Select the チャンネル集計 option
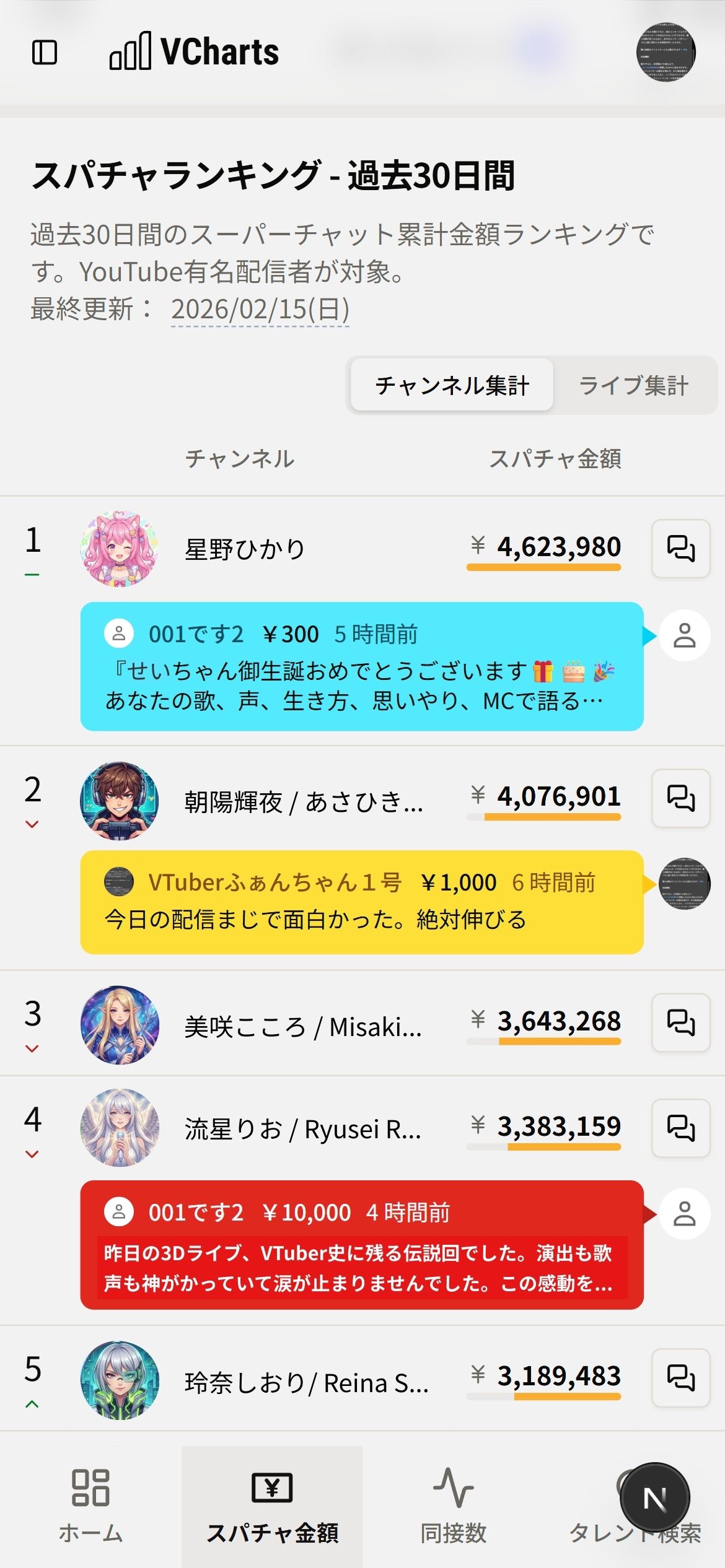This screenshot has height=1568, width=725. [452, 385]
